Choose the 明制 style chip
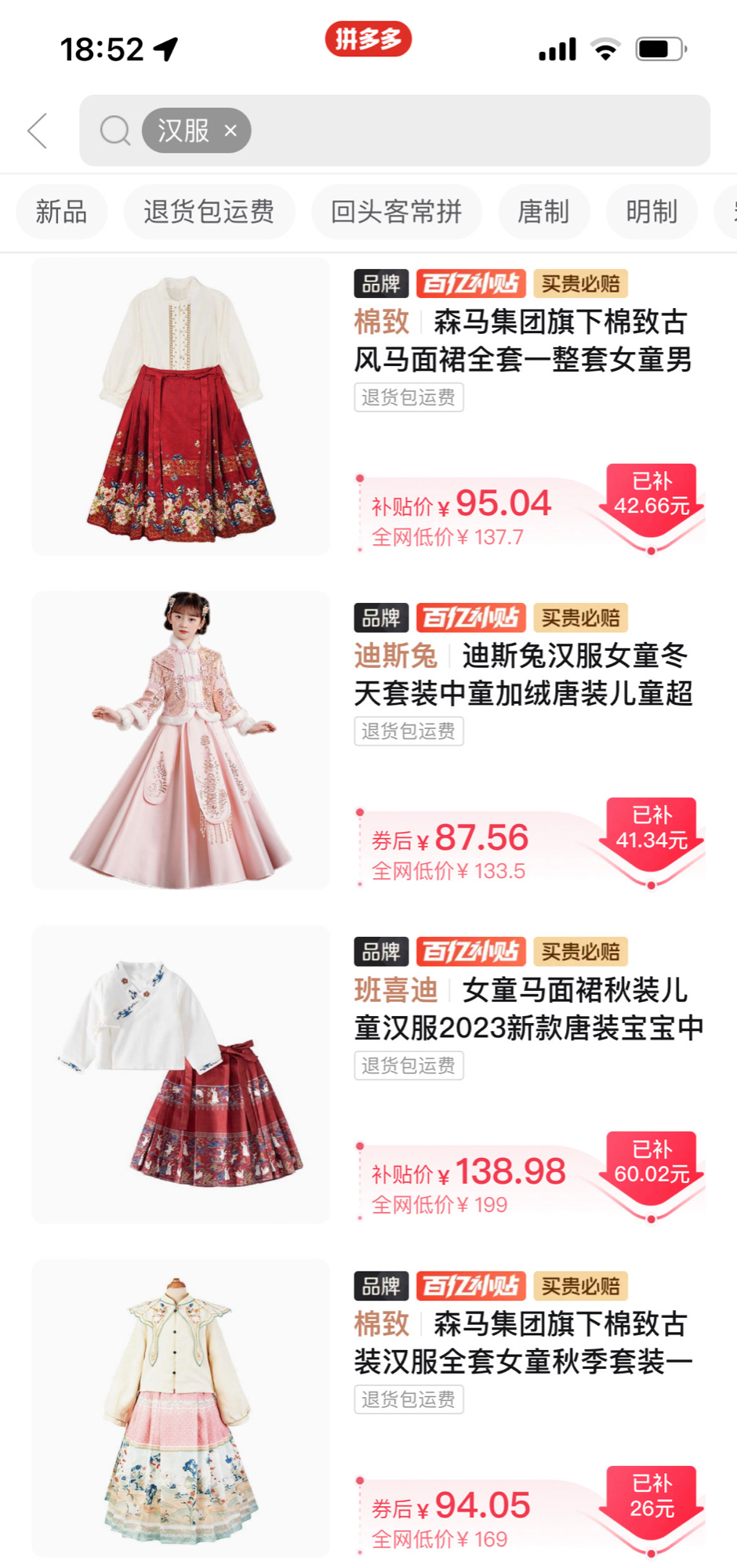Image resolution: width=737 pixels, height=1568 pixels. (x=651, y=212)
